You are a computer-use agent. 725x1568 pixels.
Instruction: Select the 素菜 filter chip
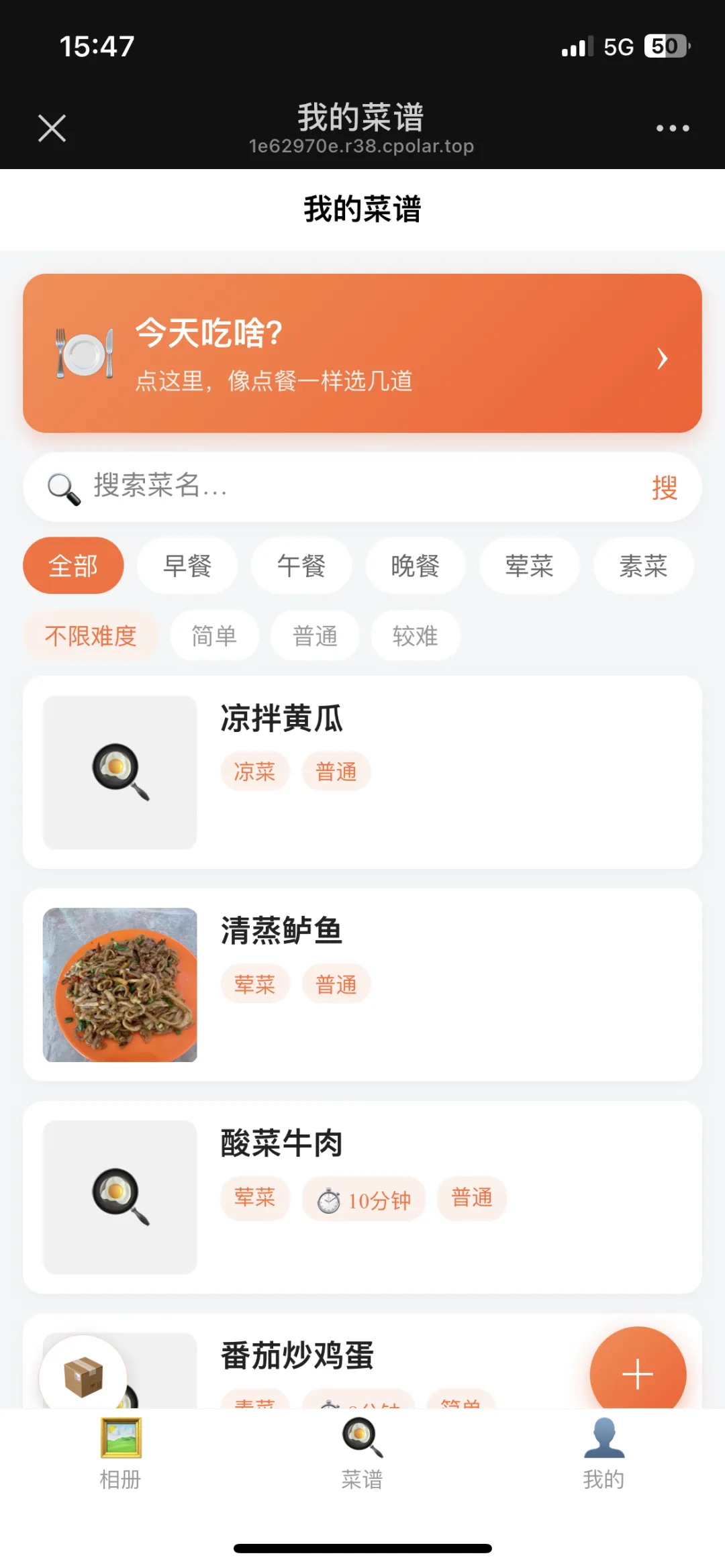643,566
